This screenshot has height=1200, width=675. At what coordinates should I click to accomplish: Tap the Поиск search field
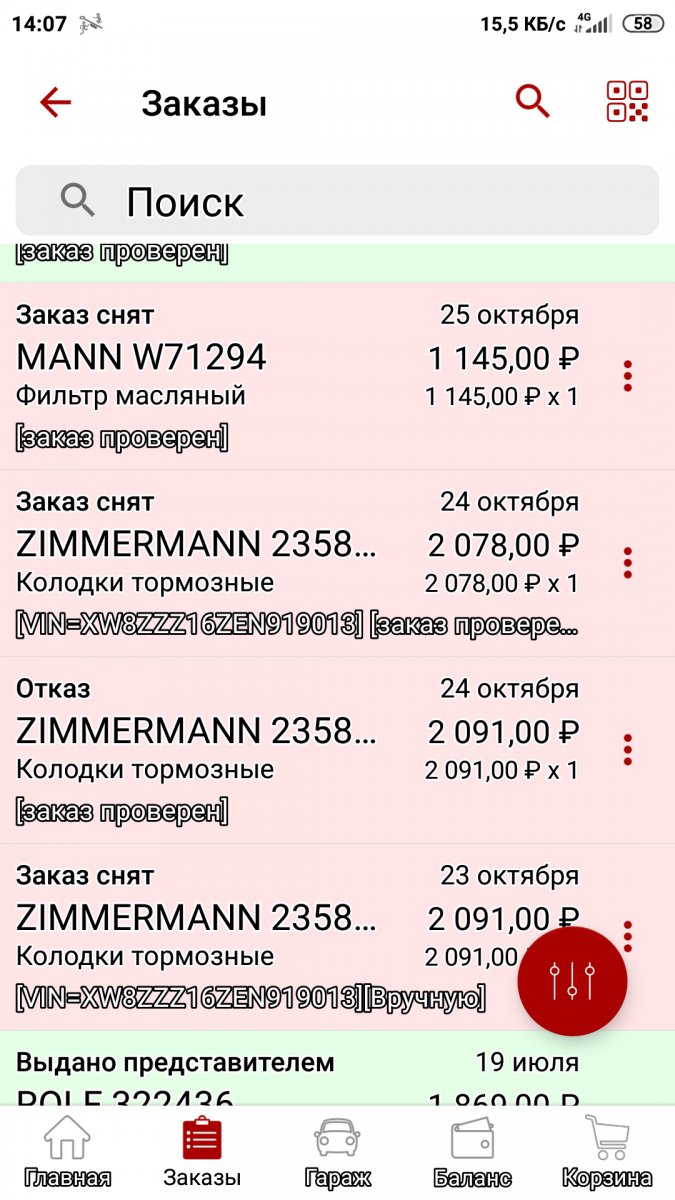(x=337, y=201)
